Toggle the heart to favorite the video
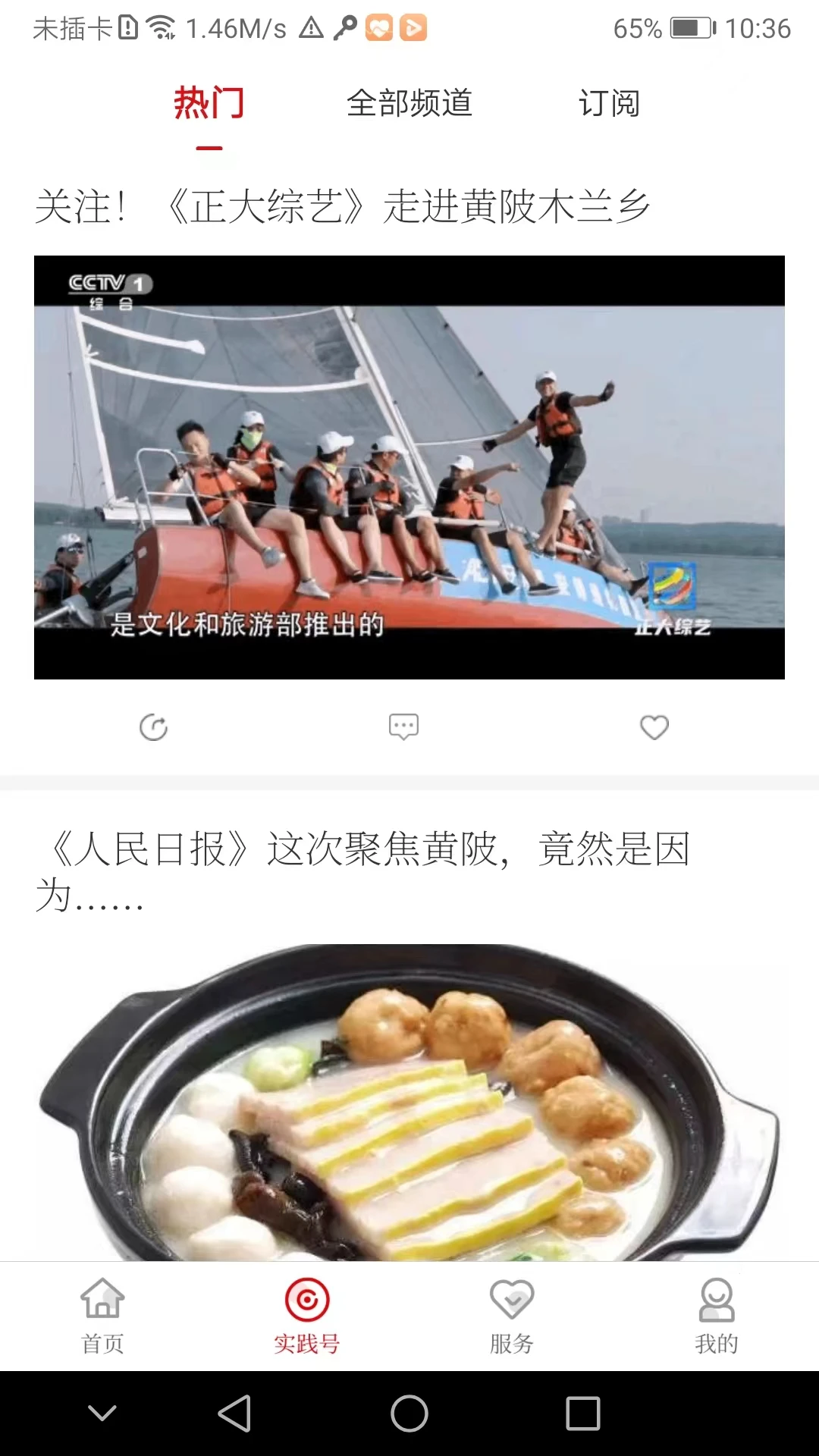Screen dimensions: 819x1456 click(x=654, y=726)
